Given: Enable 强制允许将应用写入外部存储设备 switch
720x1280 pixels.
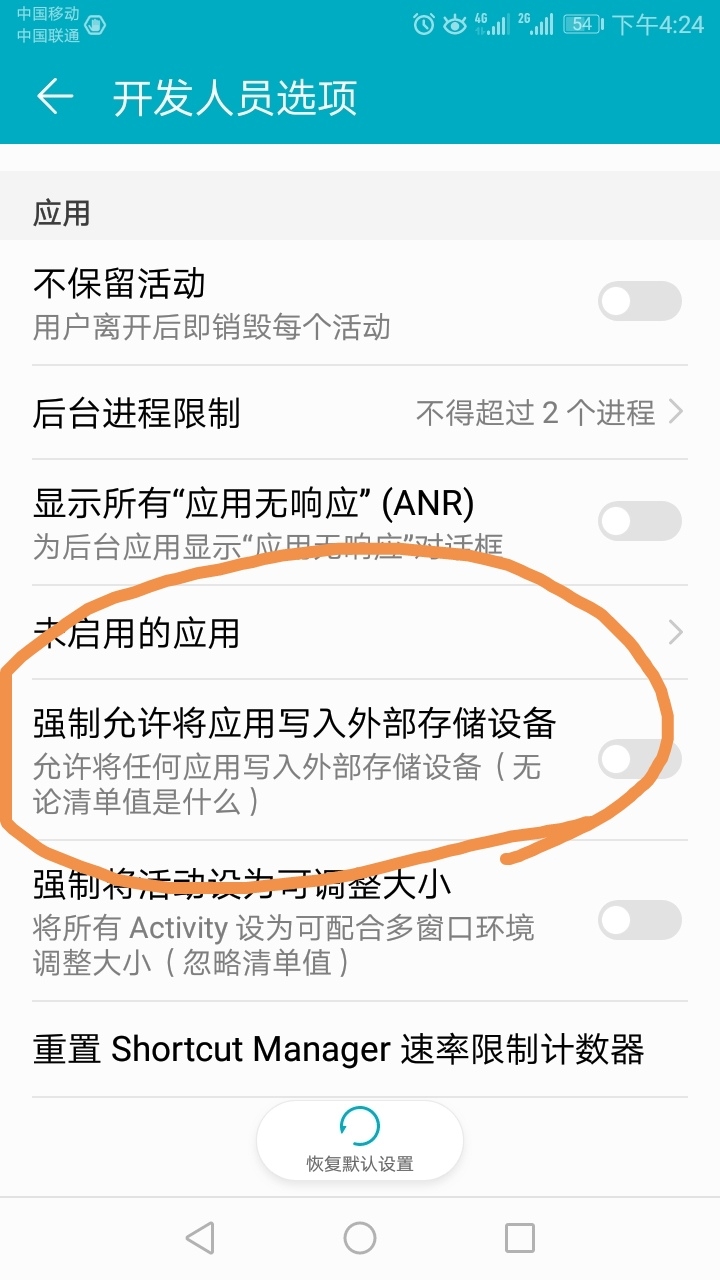Looking at the screenshot, I should 639,760.
